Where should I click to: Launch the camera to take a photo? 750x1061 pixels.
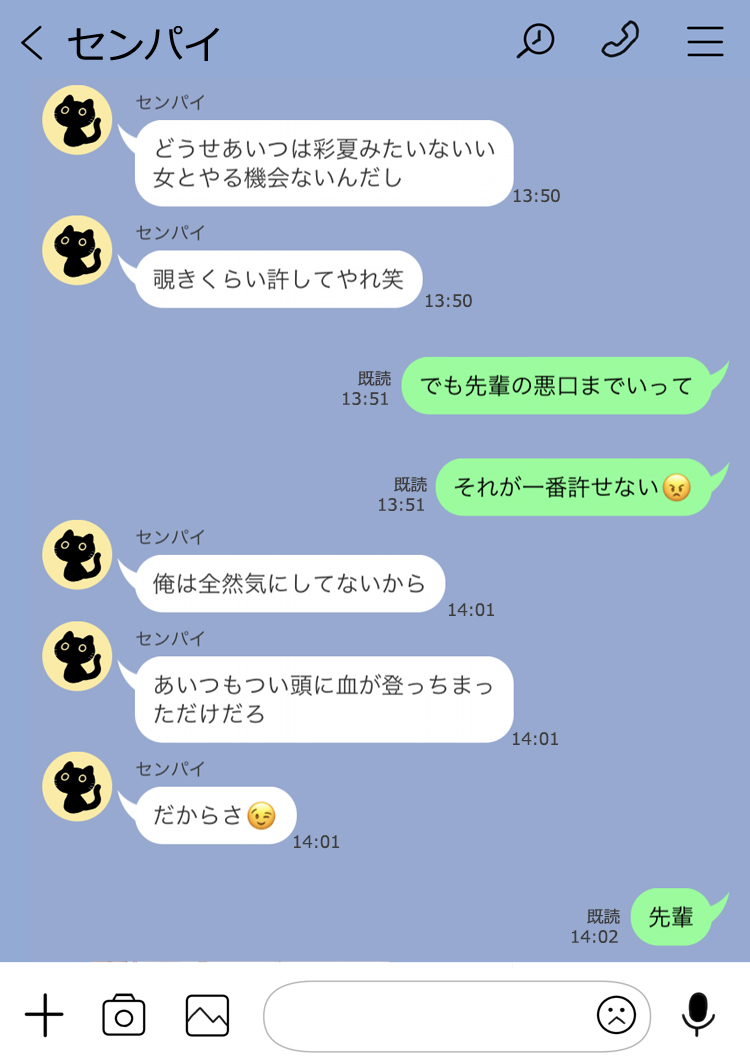pyautogui.click(x=124, y=1016)
